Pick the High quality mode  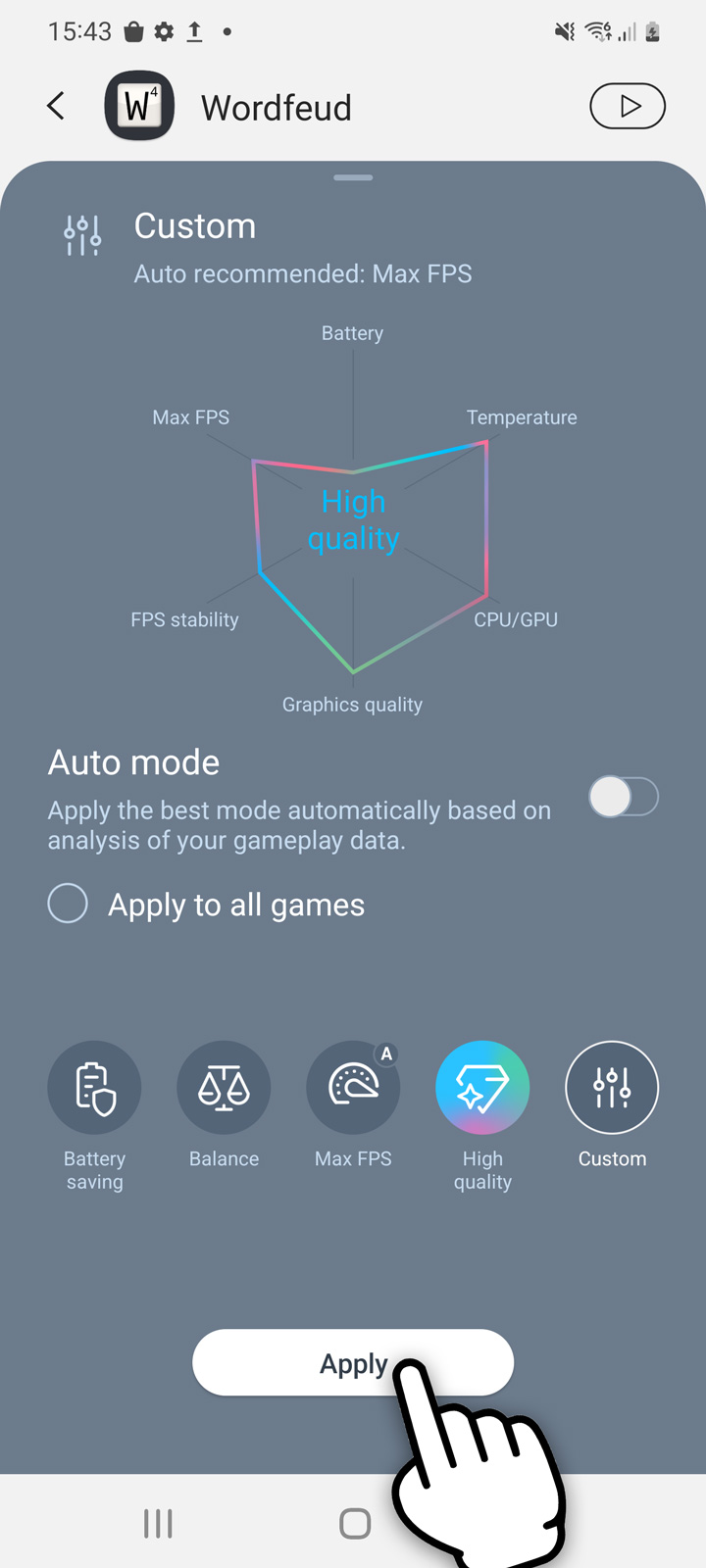click(x=482, y=1088)
